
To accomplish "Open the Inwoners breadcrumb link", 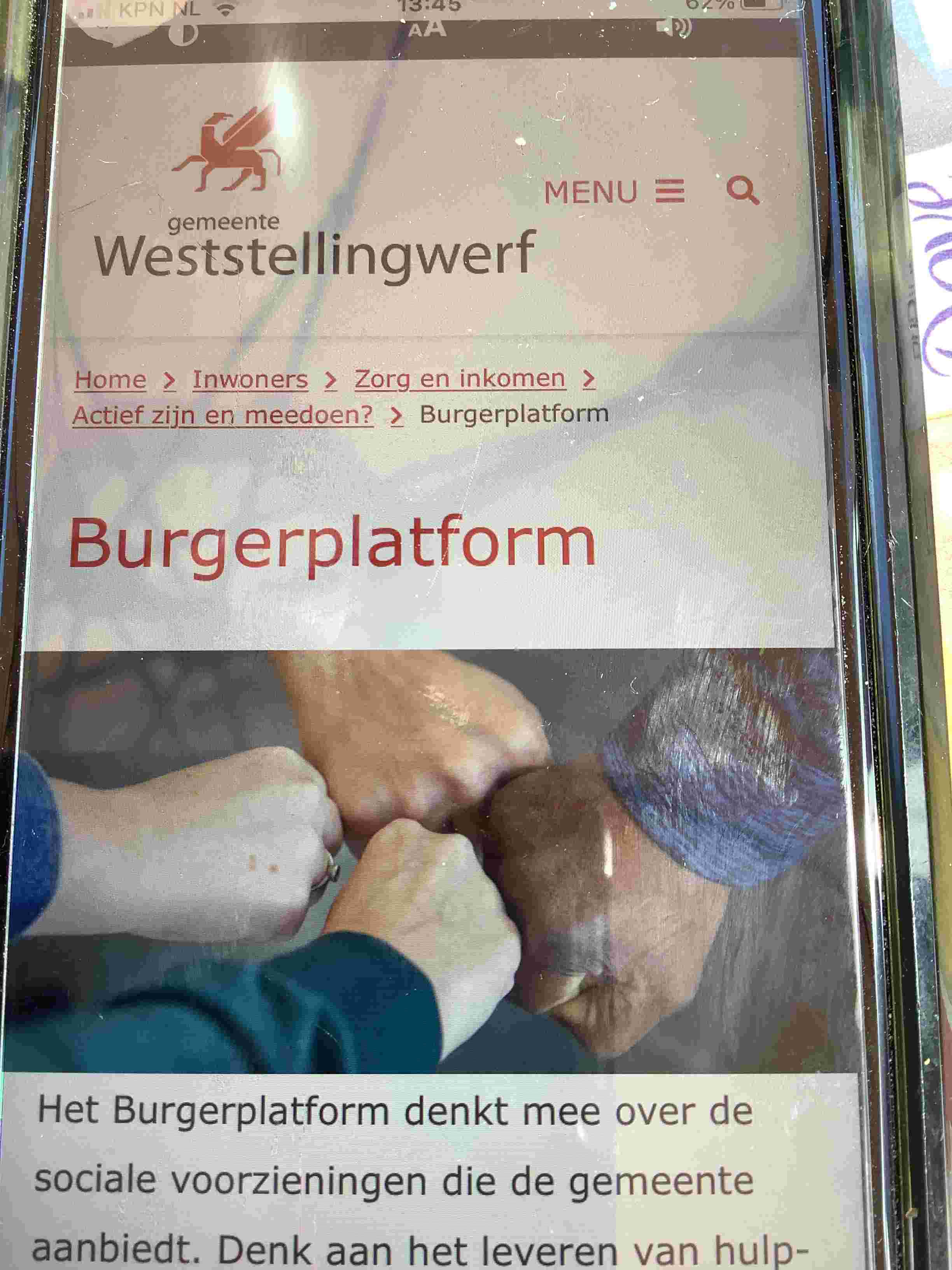I will pyautogui.click(x=250, y=379).
